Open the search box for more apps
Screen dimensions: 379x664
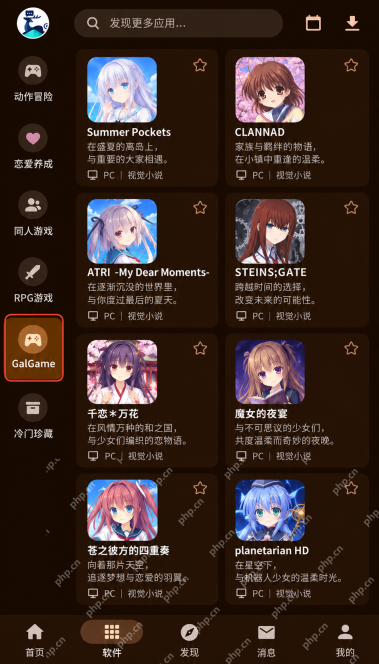pos(178,23)
